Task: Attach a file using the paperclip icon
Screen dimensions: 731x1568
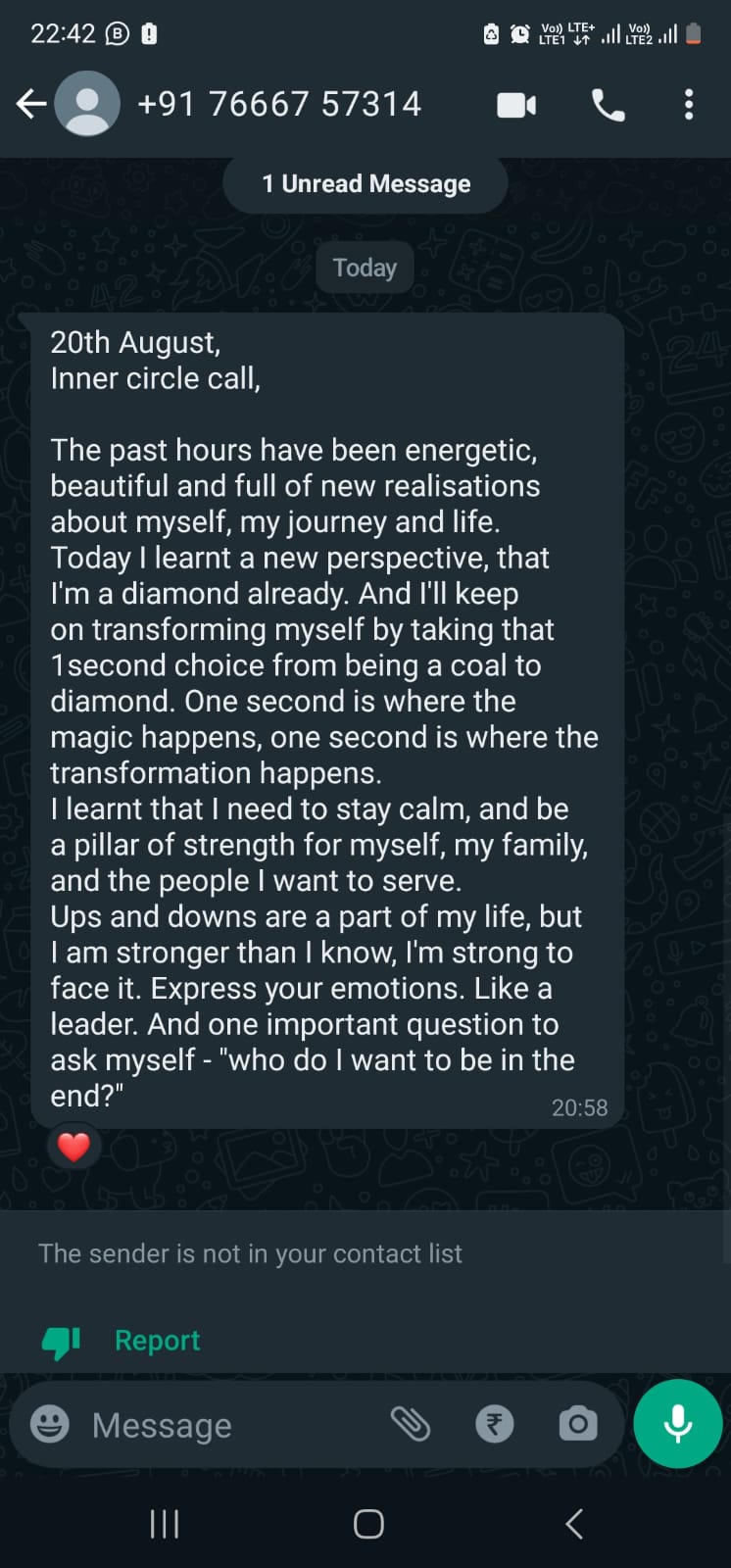Action: click(x=412, y=1424)
